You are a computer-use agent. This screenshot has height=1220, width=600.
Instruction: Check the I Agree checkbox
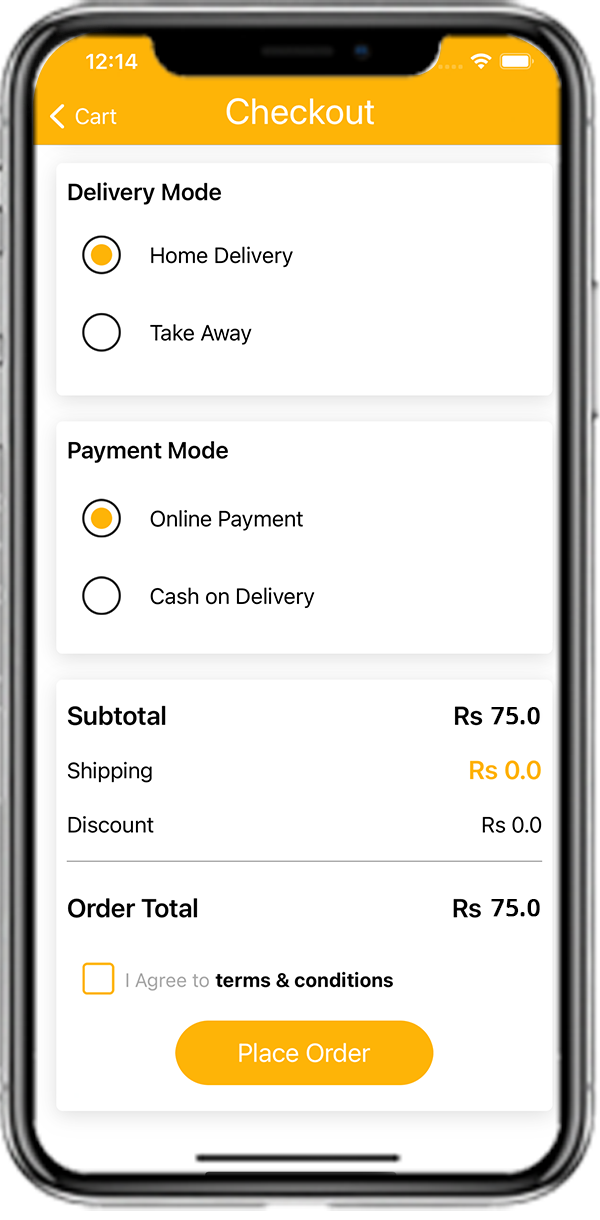click(x=98, y=979)
